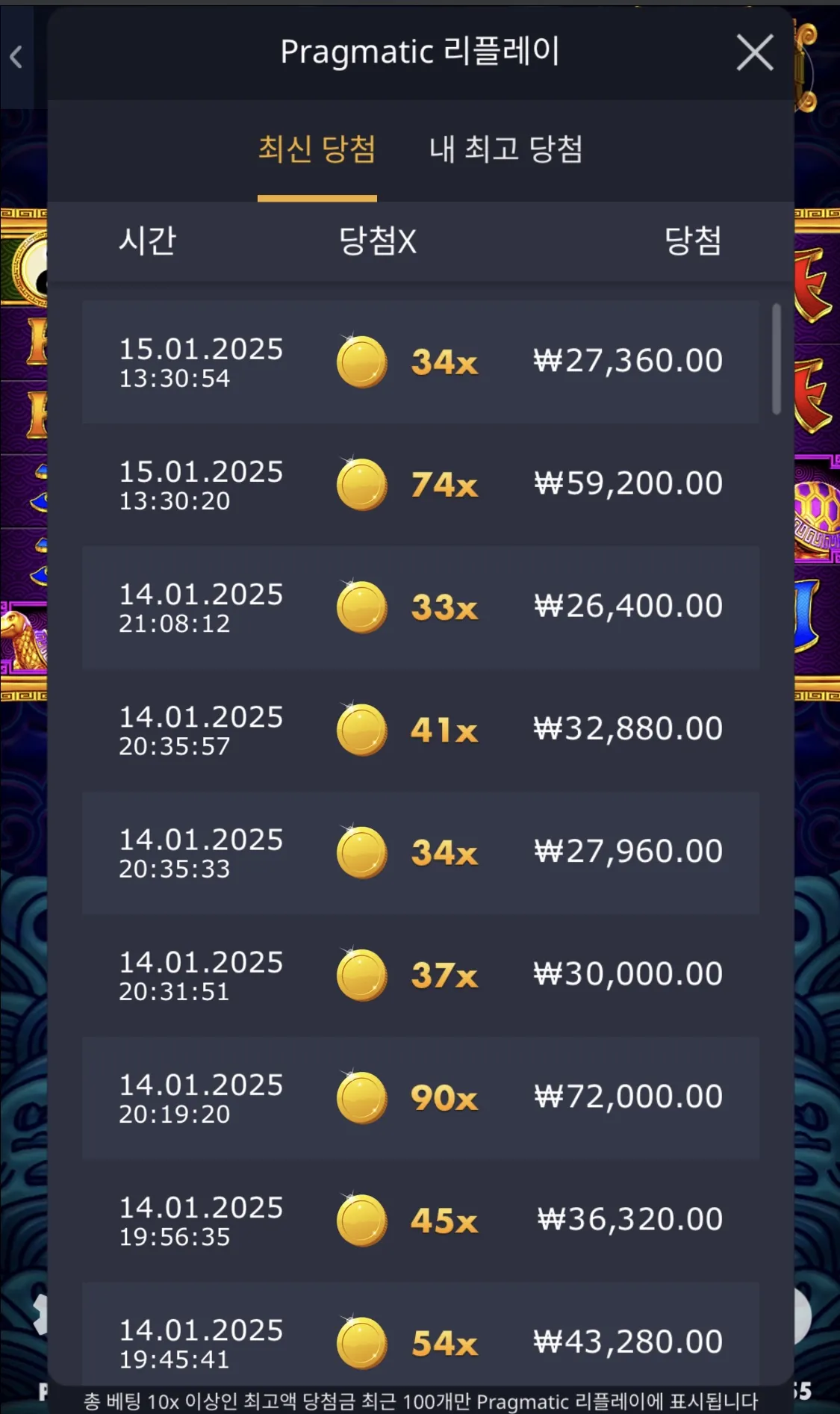Select the 최신 당첨 tab
Screen dimensions: 840x1414
click(317, 149)
